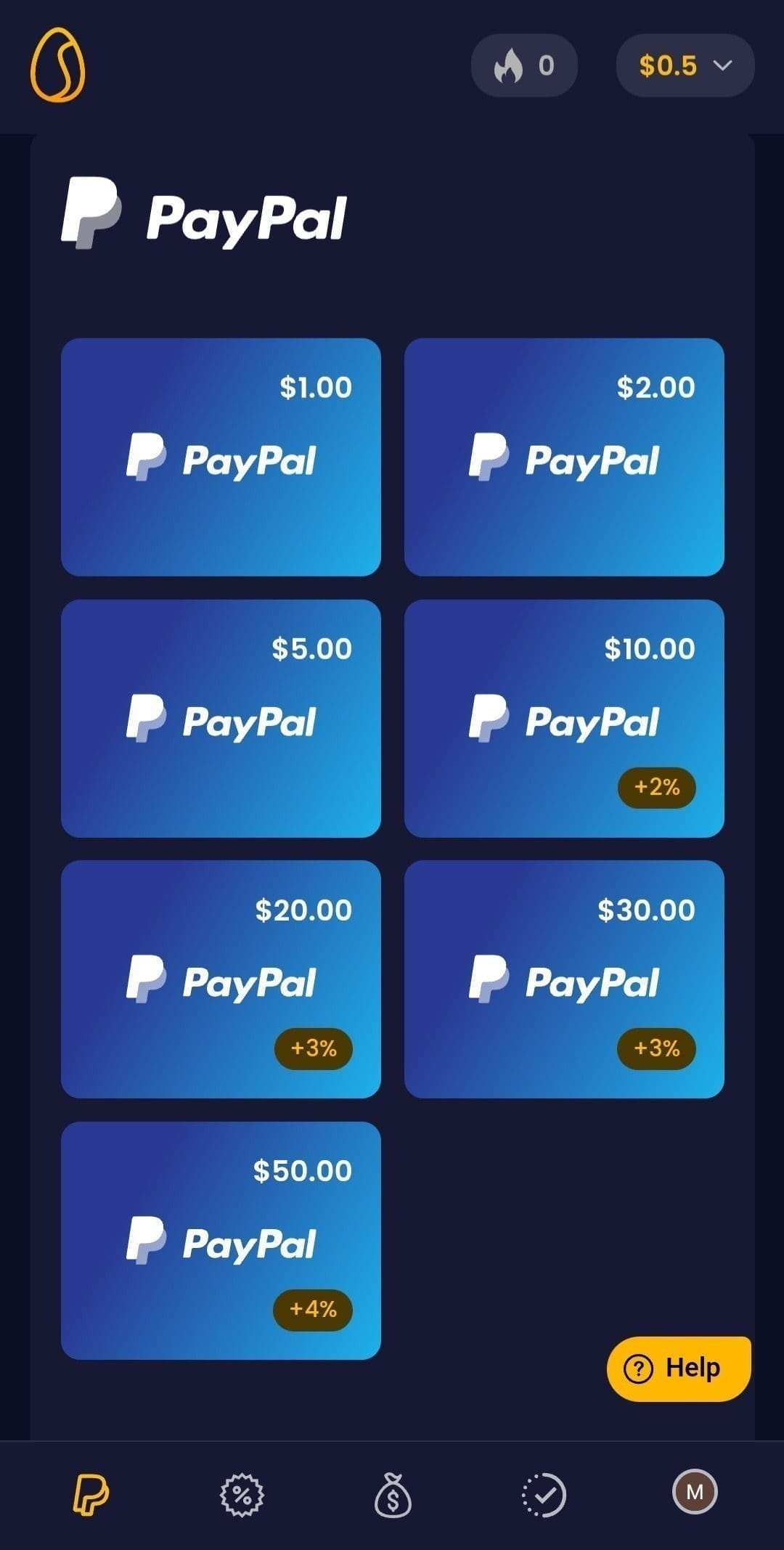Go to the money bag tab
784x1550 pixels.
coord(393,1496)
